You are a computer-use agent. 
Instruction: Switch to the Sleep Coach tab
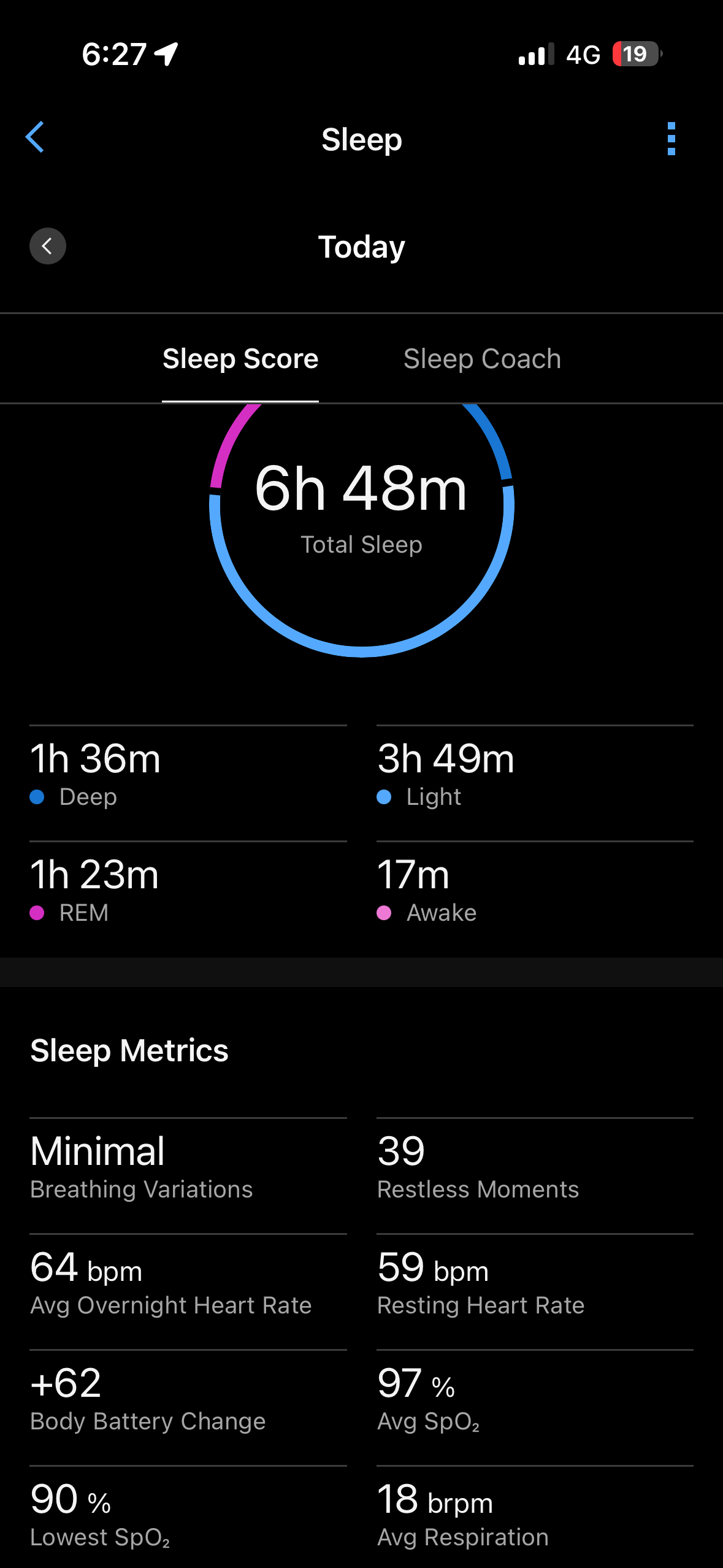coord(482,359)
